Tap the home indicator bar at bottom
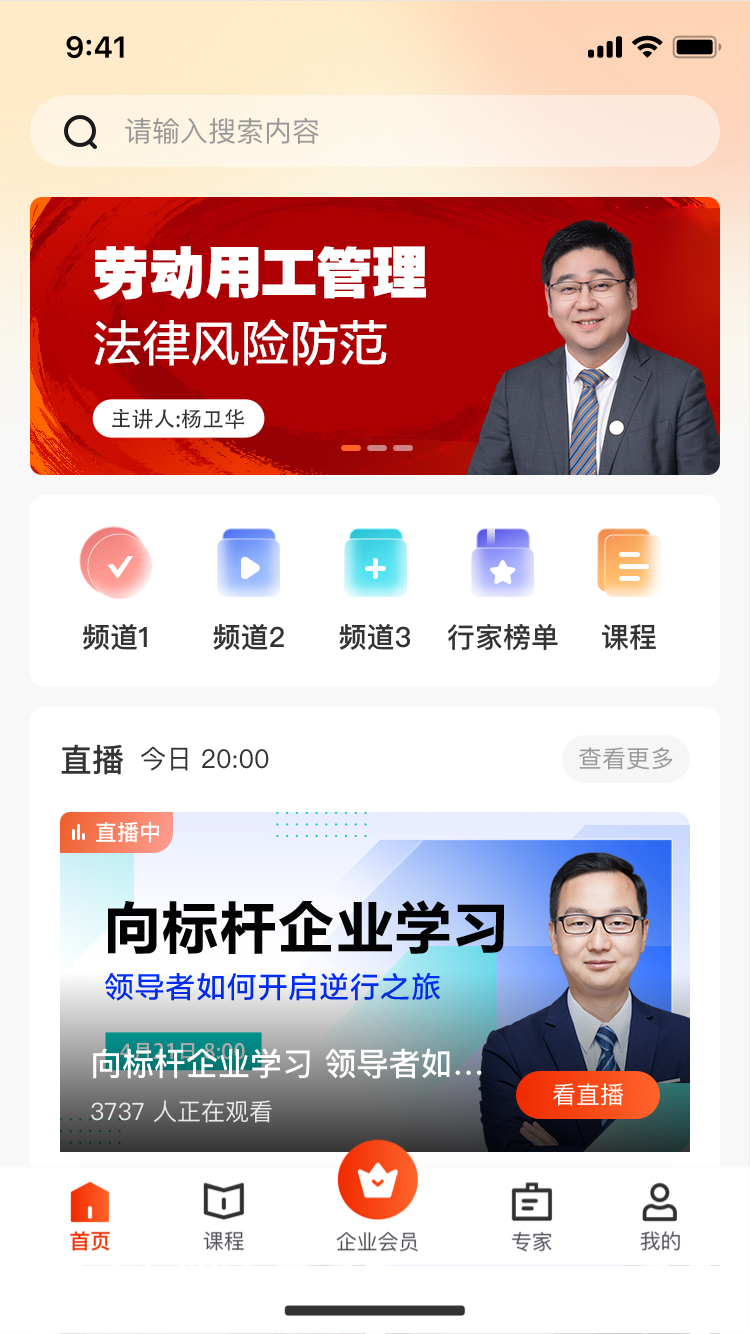The height and width of the screenshot is (1334, 750). 375,1310
